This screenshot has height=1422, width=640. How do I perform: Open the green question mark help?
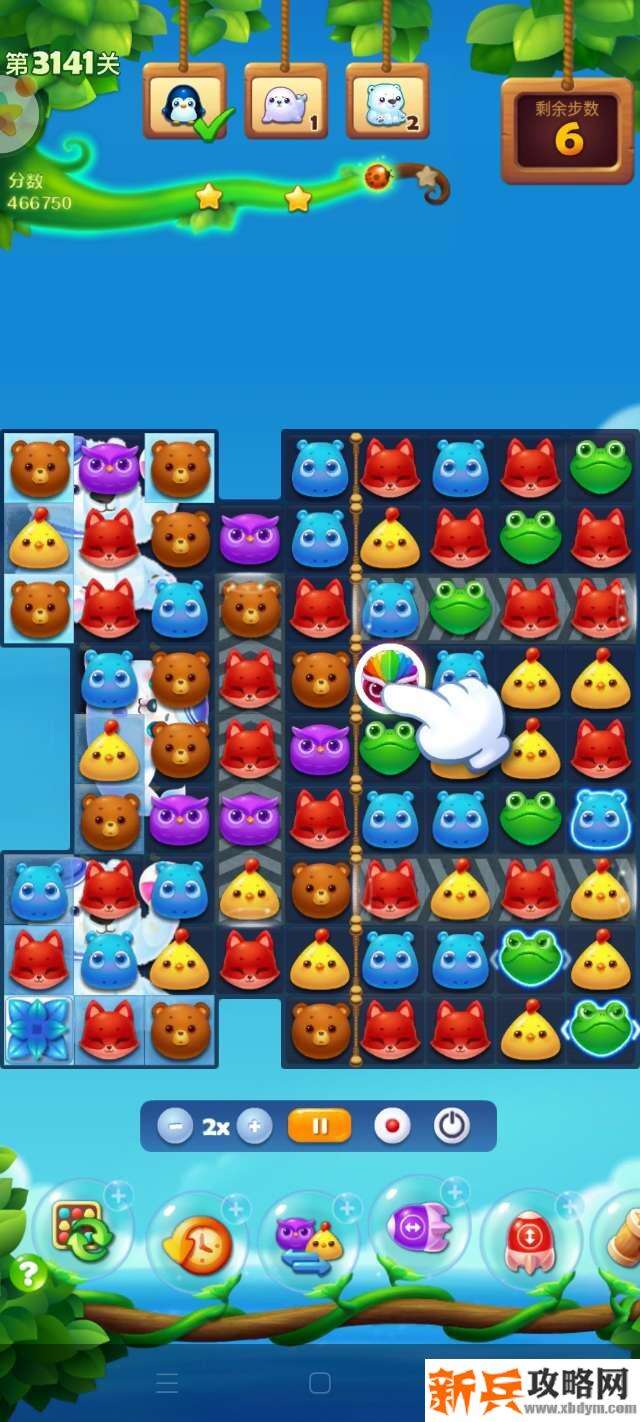click(29, 1274)
